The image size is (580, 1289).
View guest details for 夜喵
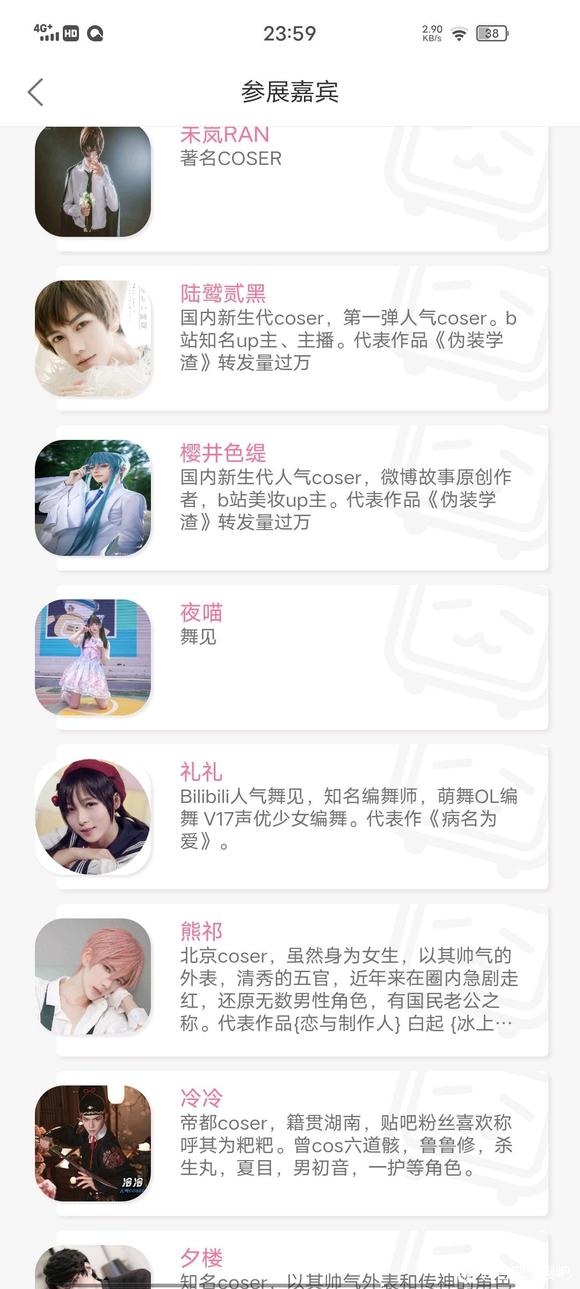pyautogui.click(x=292, y=658)
